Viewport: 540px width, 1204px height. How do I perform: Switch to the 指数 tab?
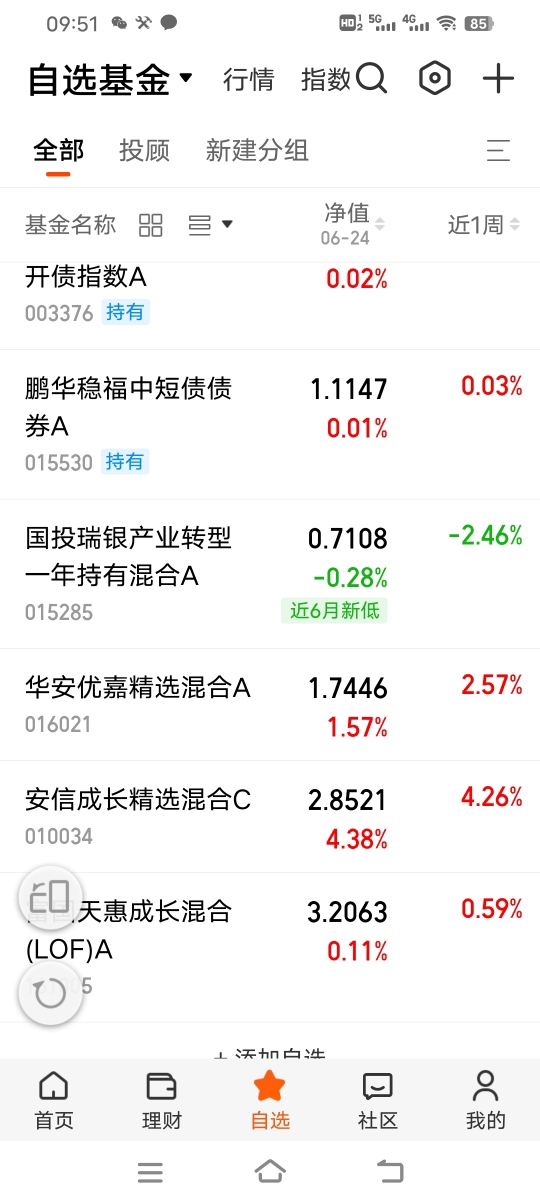coord(326,80)
